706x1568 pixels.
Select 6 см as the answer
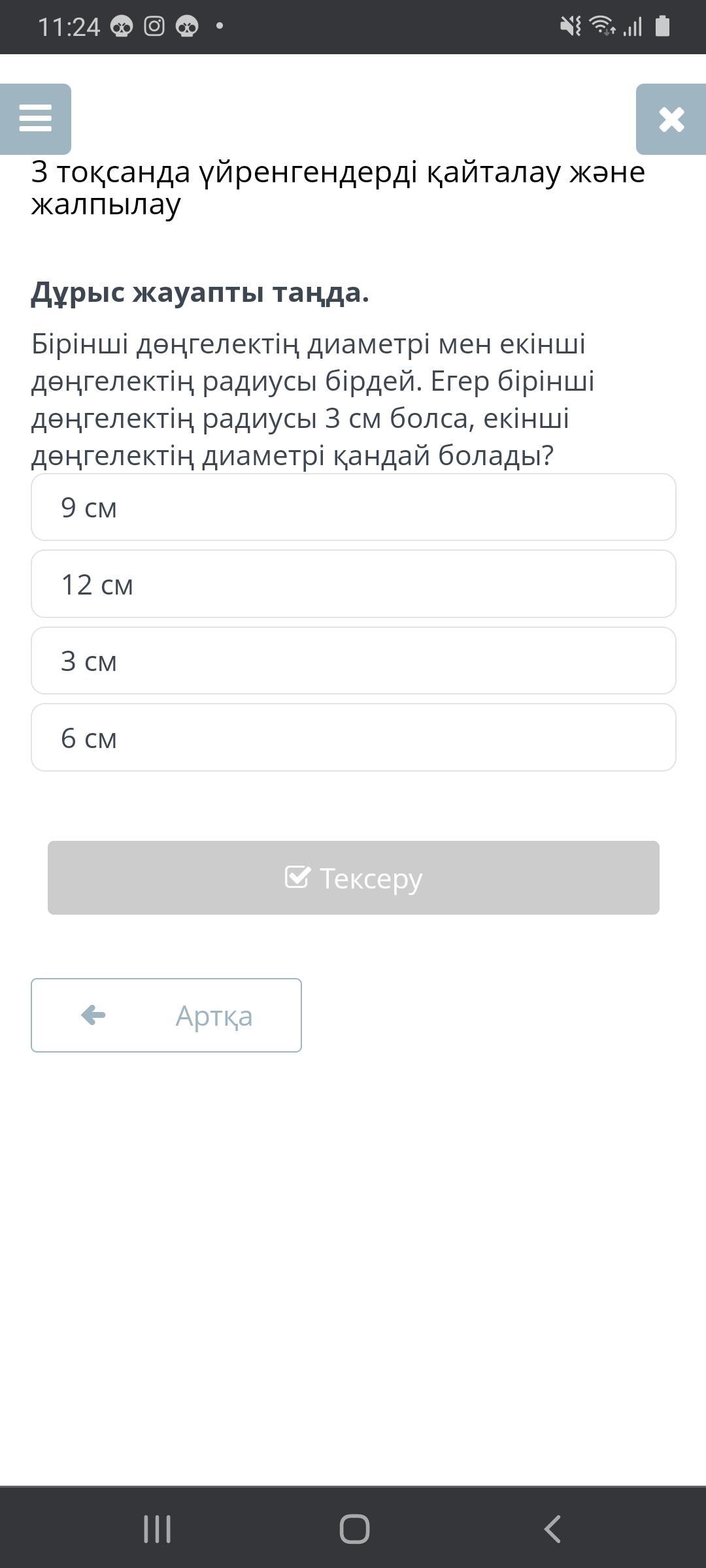[x=353, y=738]
